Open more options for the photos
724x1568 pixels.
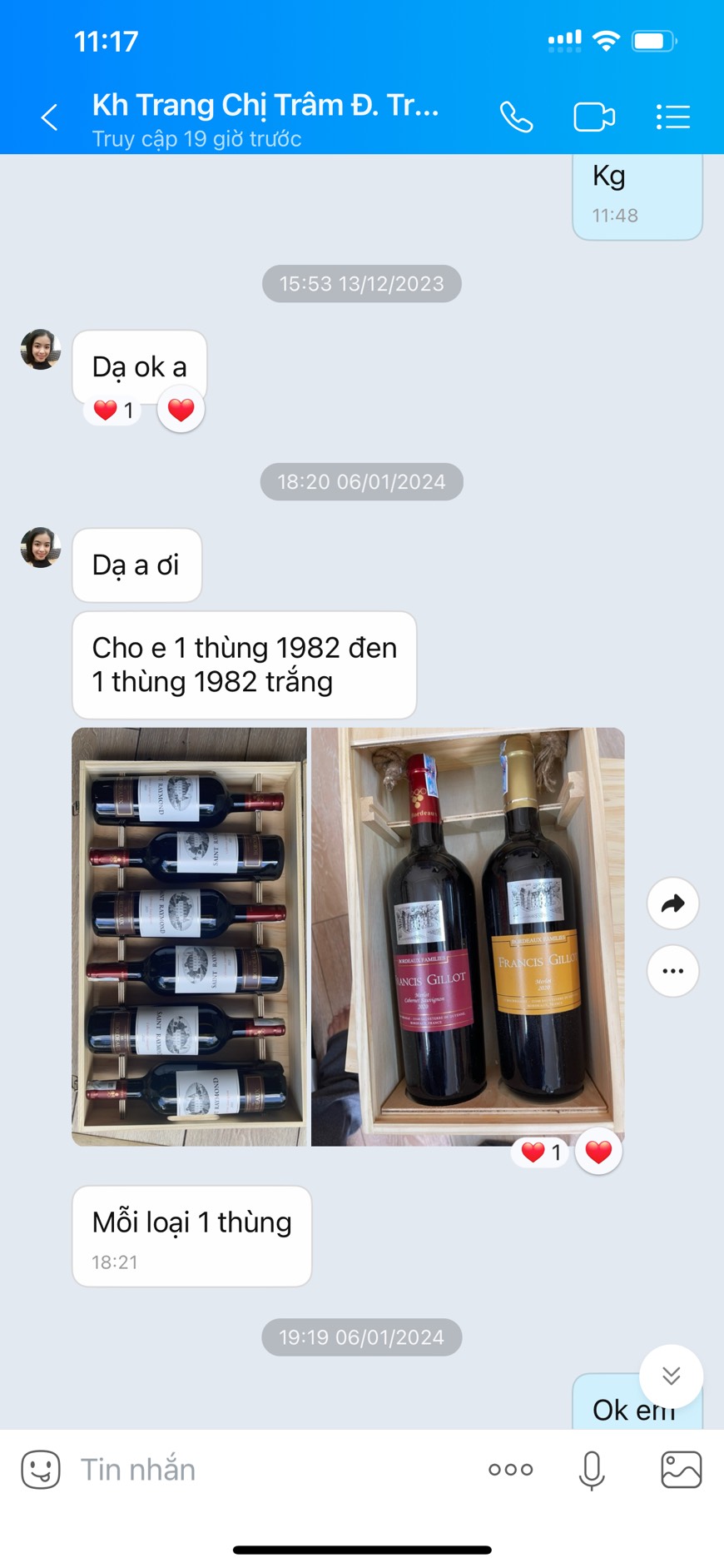point(672,971)
